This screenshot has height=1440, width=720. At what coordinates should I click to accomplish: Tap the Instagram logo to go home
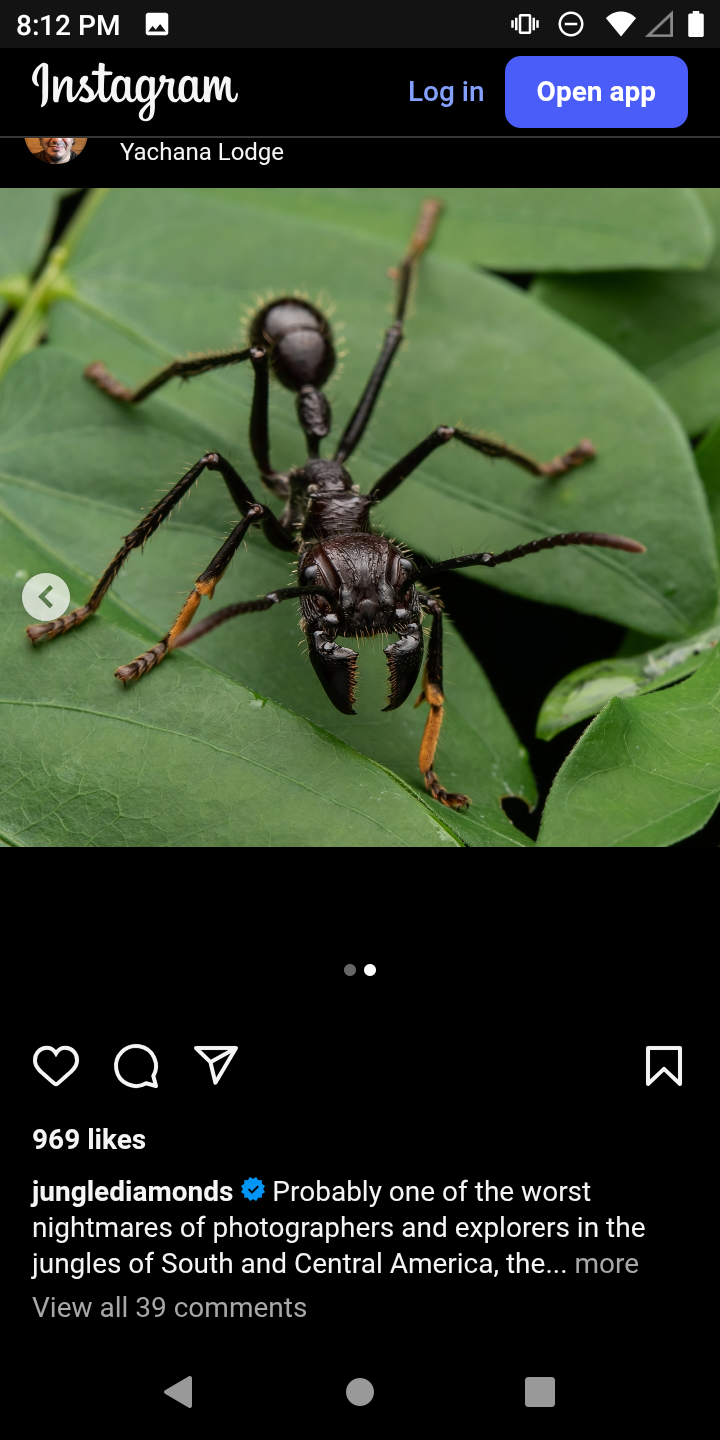point(135,91)
